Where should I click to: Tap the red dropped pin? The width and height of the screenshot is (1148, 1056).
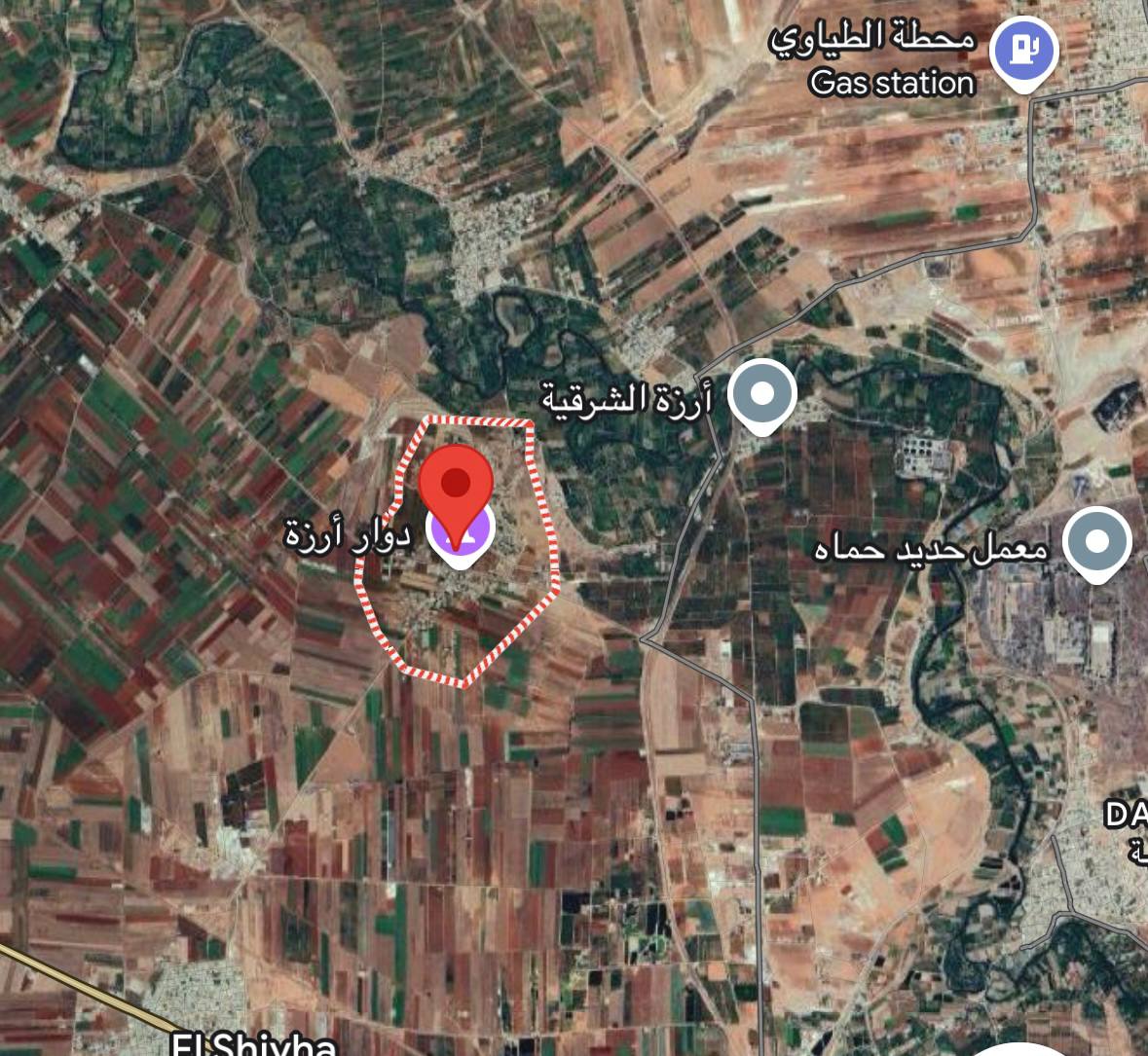[x=457, y=483]
